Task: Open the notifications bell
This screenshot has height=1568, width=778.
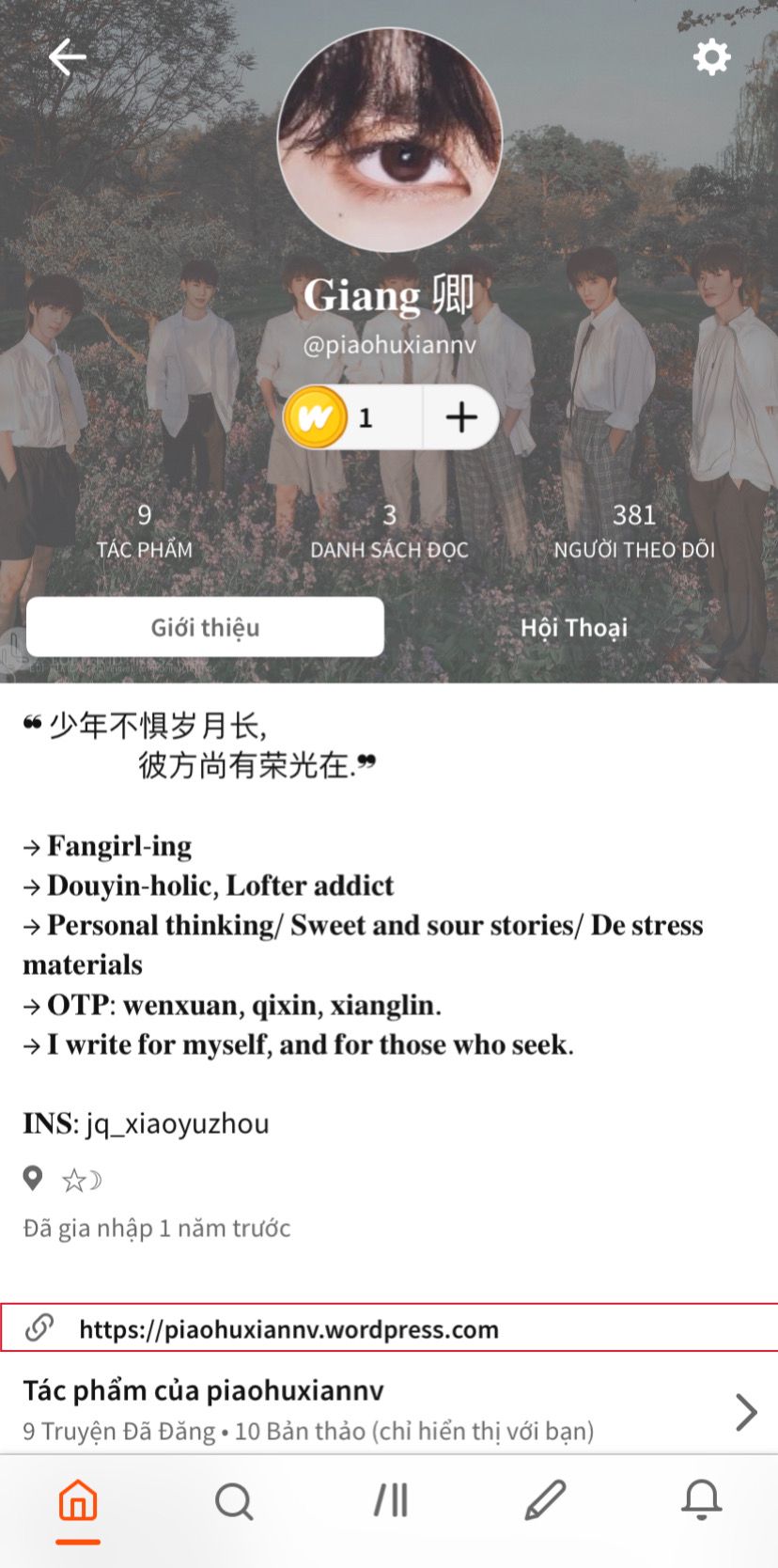Action: point(701,1500)
